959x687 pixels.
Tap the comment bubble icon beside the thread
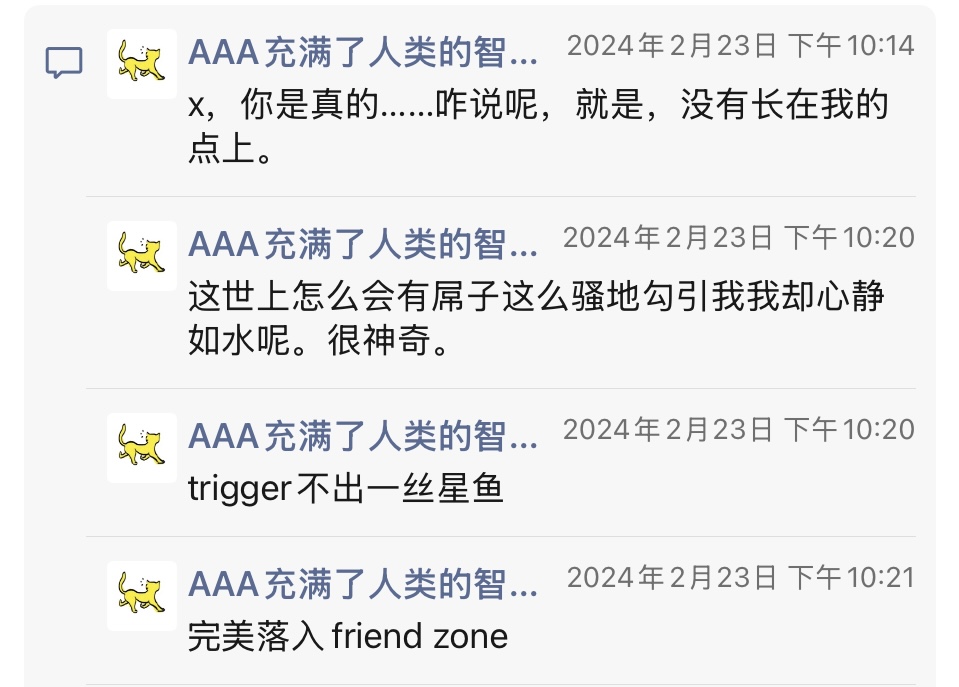point(64,63)
